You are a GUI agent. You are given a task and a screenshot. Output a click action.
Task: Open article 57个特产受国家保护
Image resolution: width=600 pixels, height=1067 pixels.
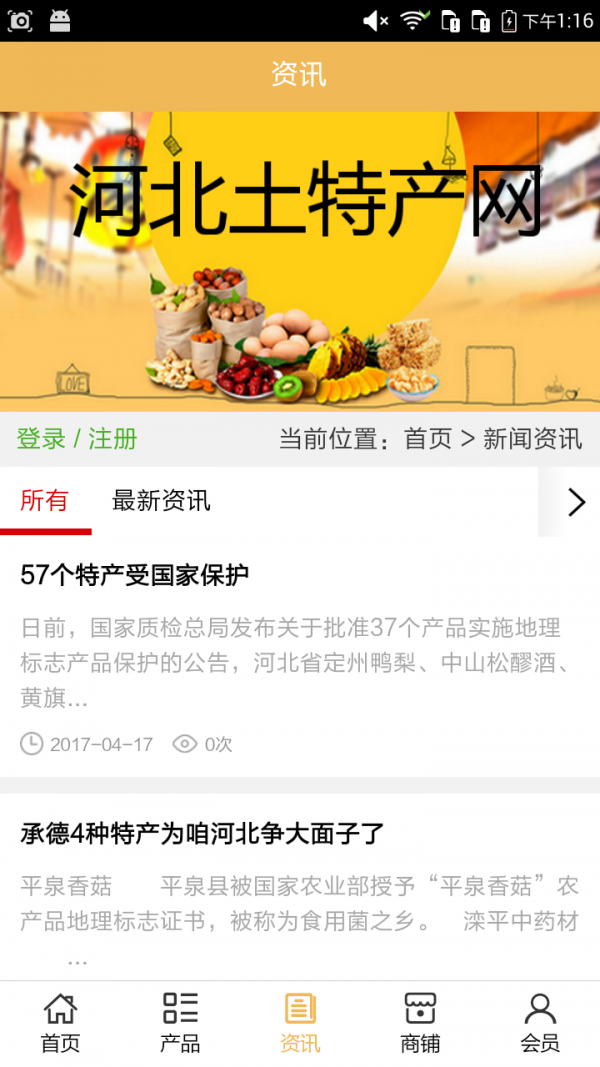click(x=135, y=575)
